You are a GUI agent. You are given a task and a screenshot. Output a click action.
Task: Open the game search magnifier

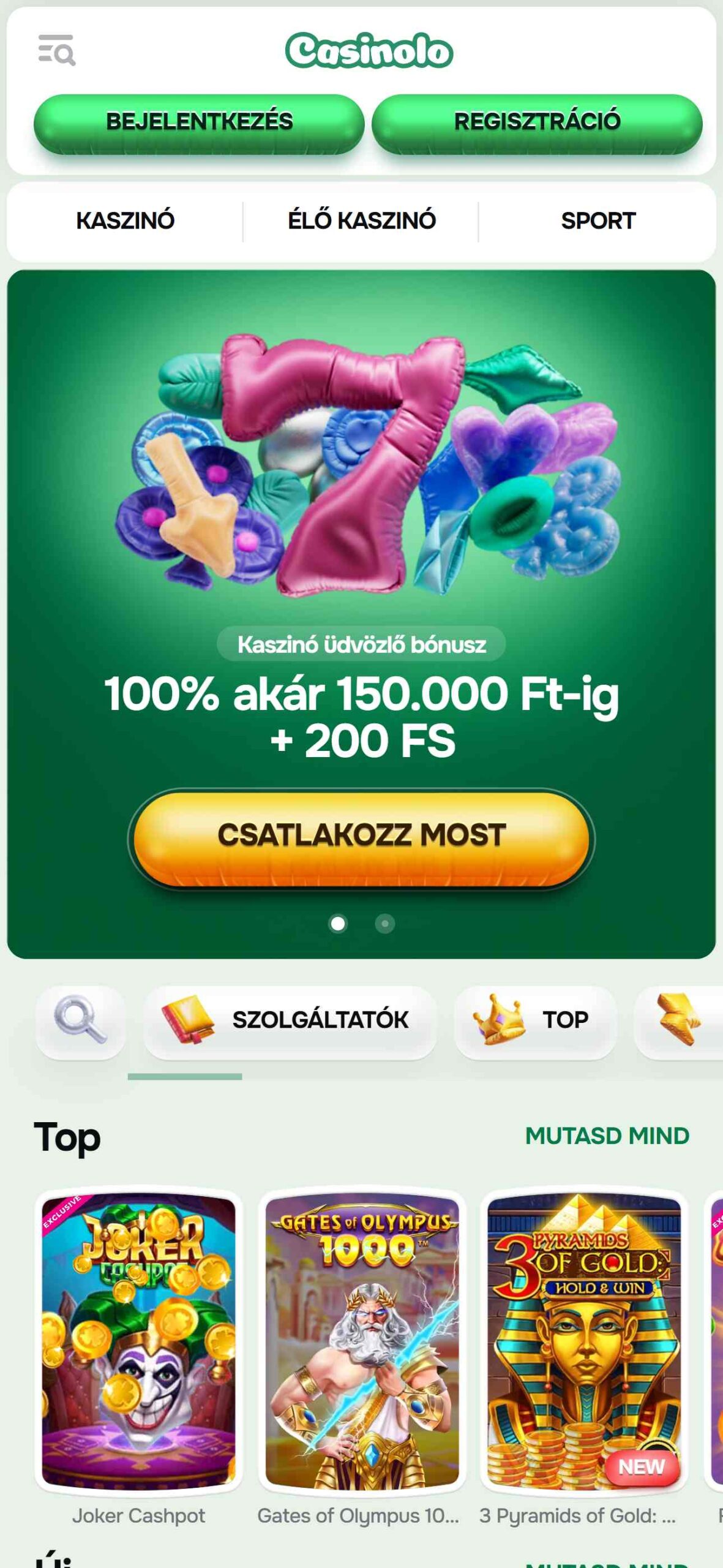coord(80,1020)
